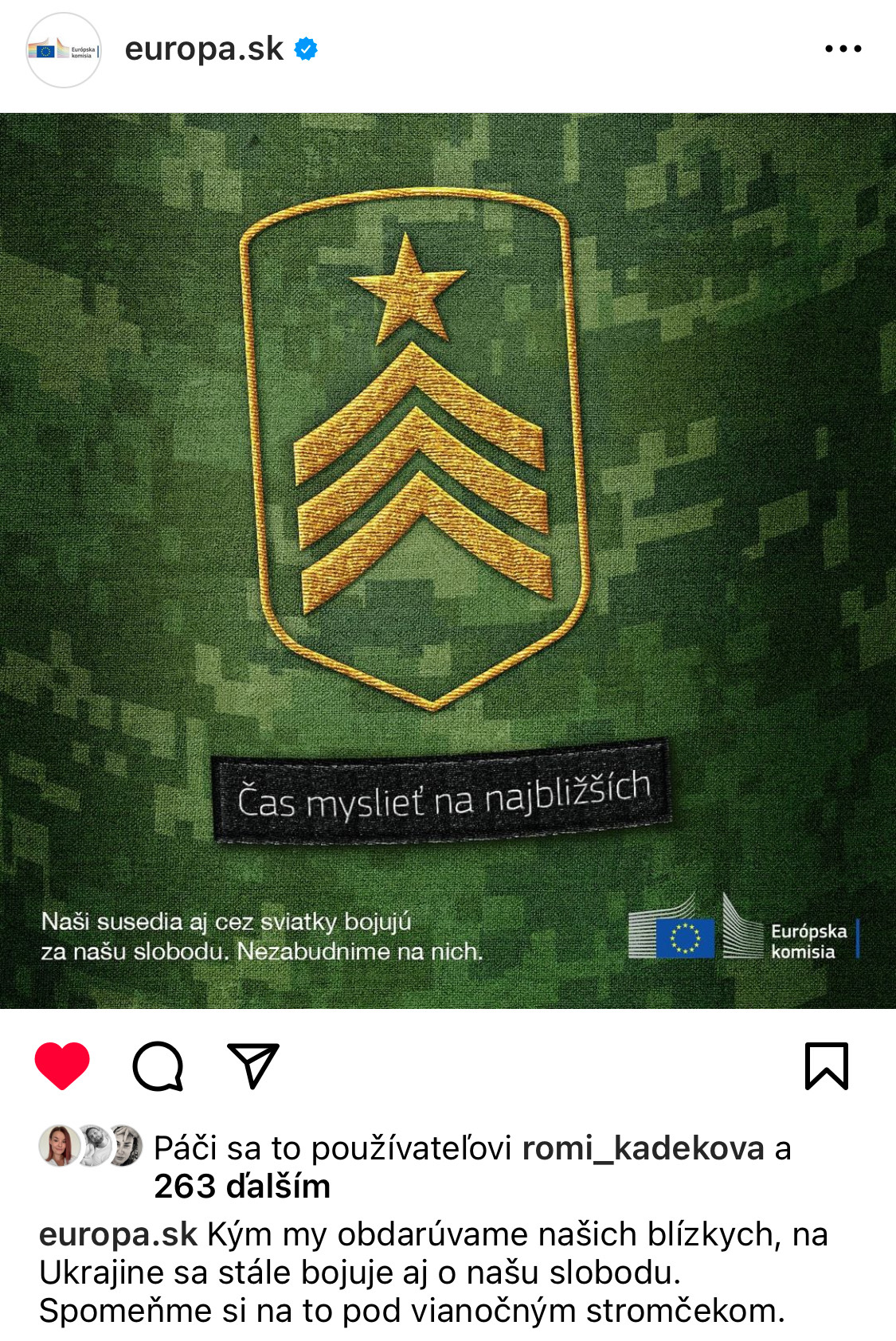Open the europa.sk username in the header

204,49
